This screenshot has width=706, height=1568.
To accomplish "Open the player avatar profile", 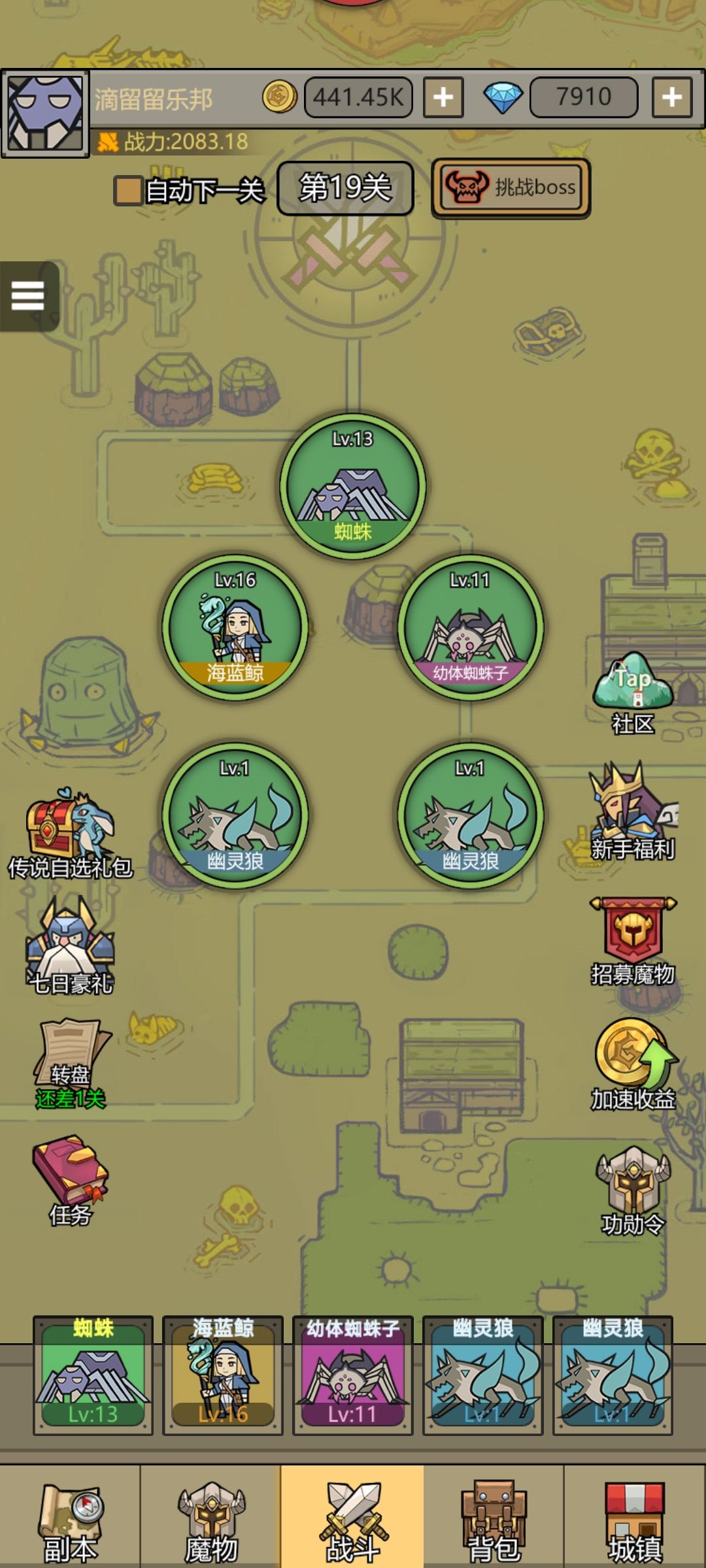I will 45,113.
